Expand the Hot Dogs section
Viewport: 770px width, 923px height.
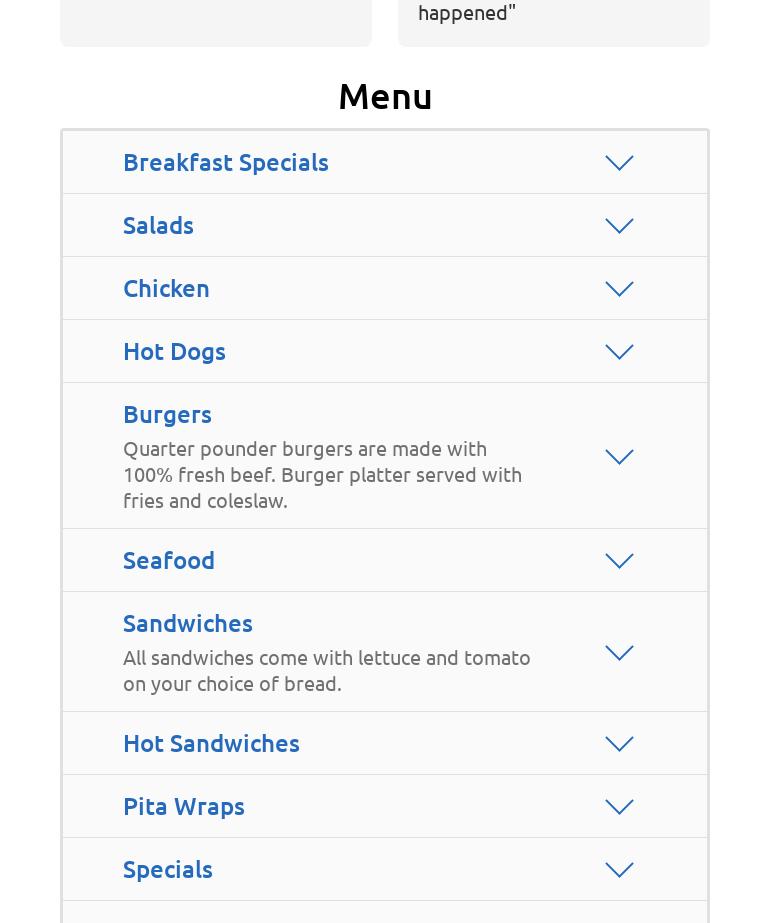point(619,352)
